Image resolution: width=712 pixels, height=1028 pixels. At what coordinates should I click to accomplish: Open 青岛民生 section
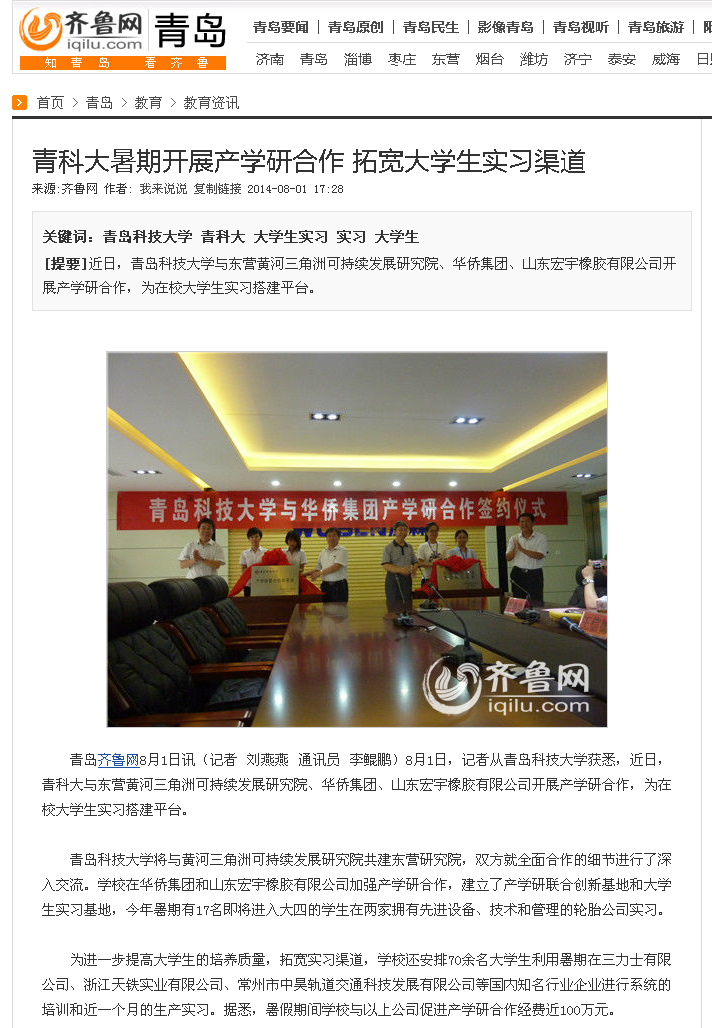[430, 27]
